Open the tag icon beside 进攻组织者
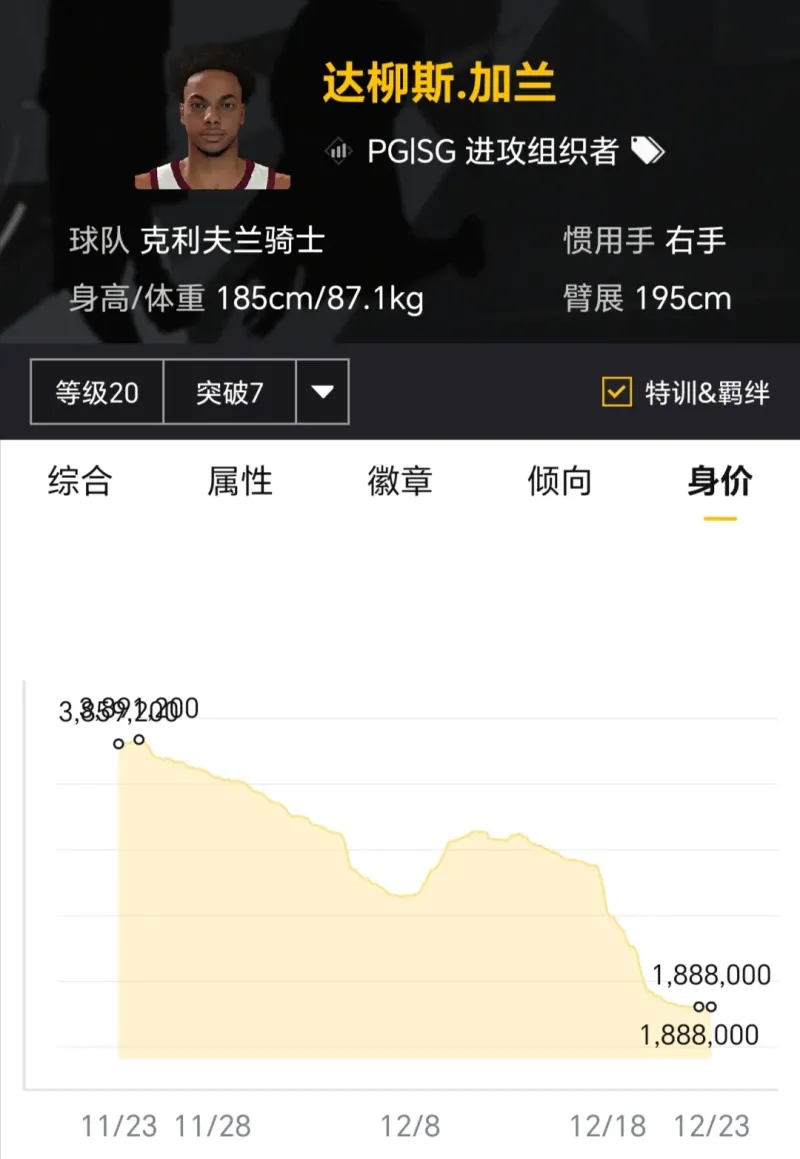 point(647,151)
